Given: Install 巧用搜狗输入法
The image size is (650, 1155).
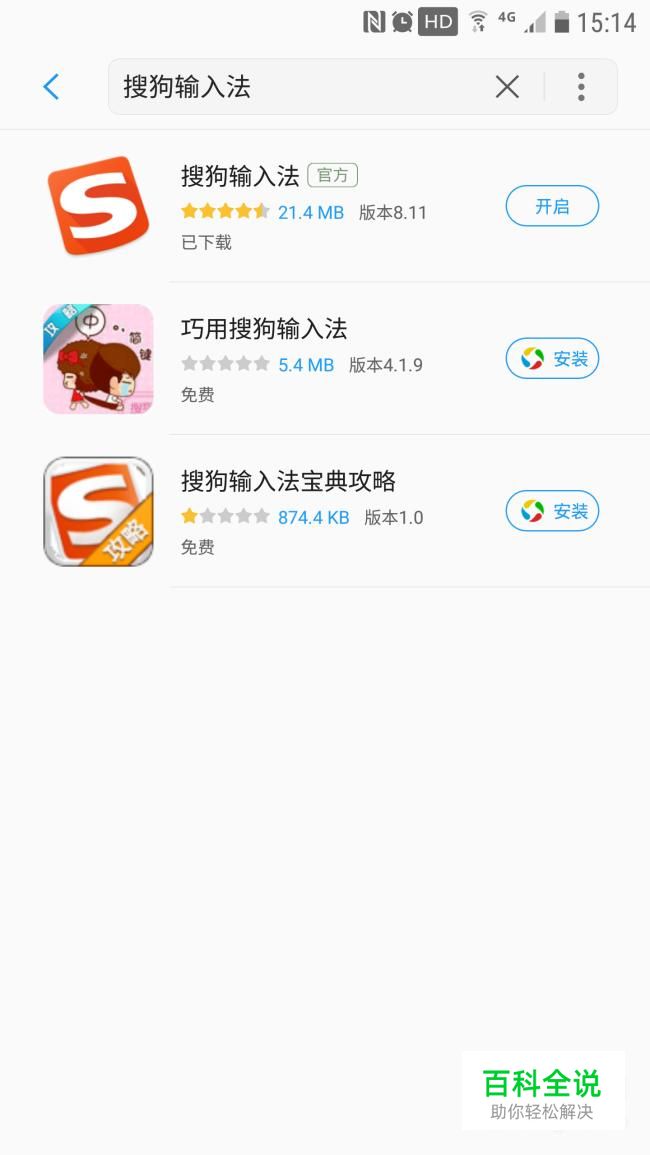Looking at the screenshot, I should 552,358.
